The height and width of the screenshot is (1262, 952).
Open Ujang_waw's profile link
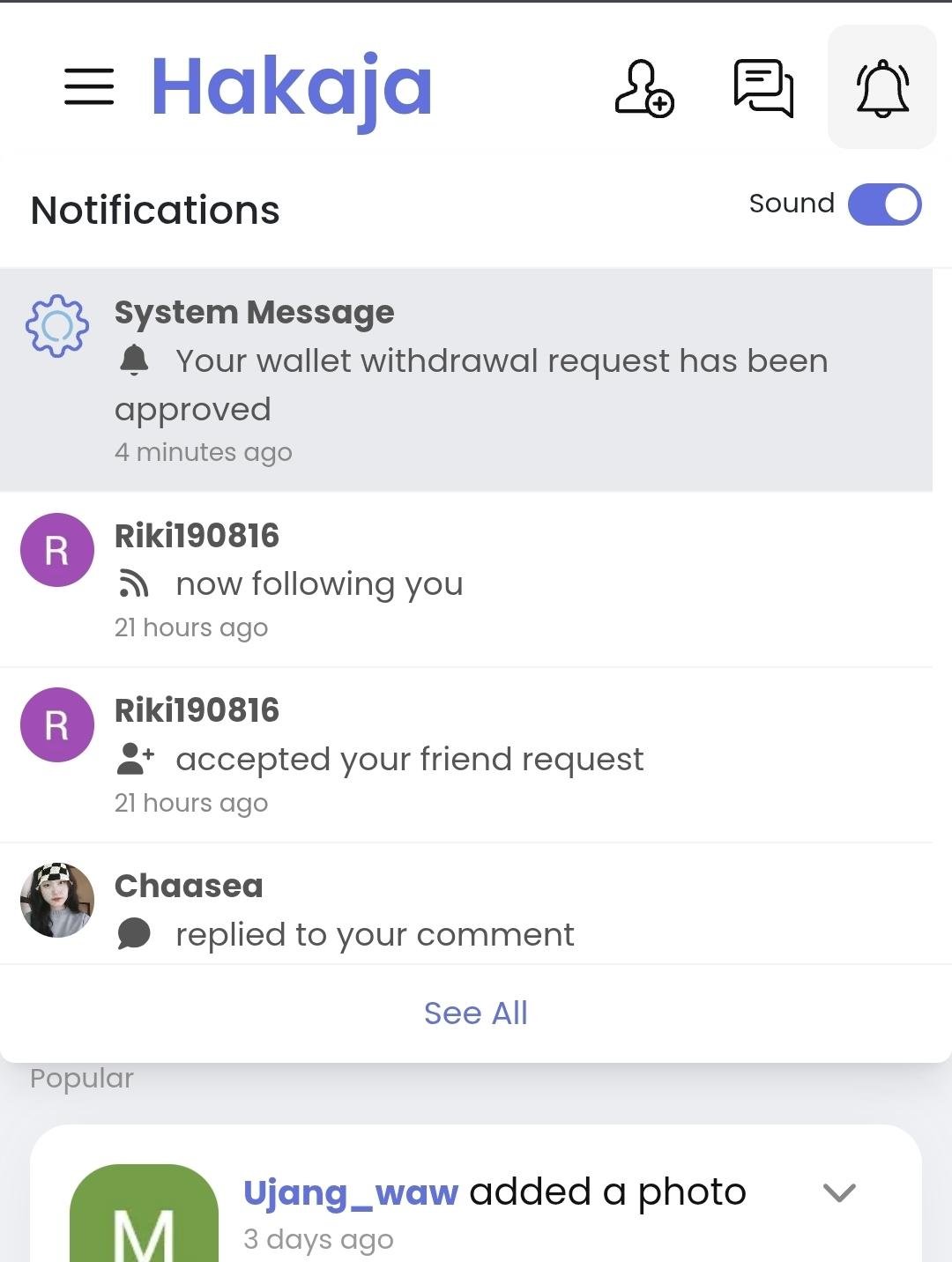click(350, 1192)
